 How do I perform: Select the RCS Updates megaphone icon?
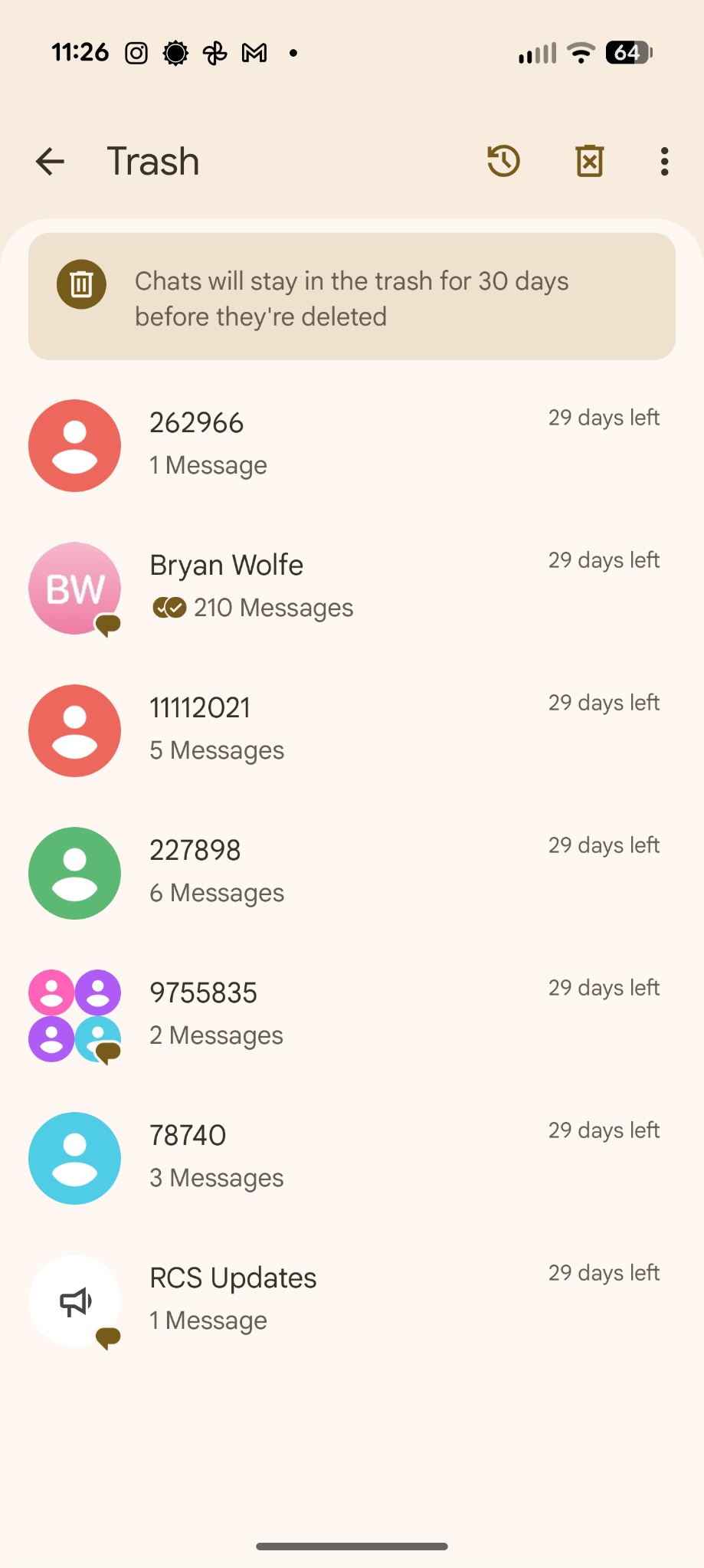click(74, 1301)
